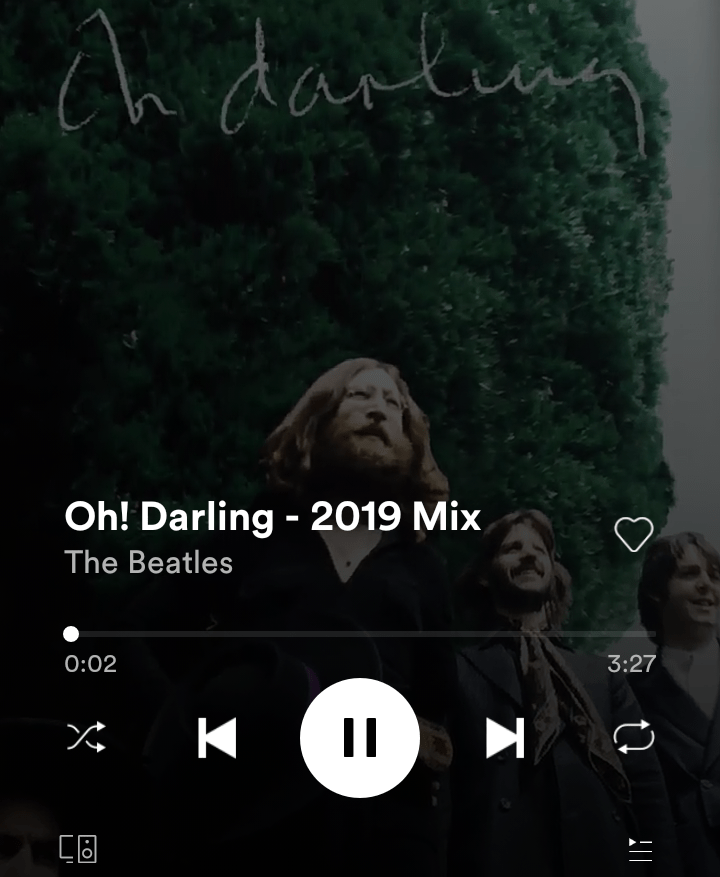This screenshot has width=720, height=877.
Task: Skip to the next track
Action: tap(505, 738)
